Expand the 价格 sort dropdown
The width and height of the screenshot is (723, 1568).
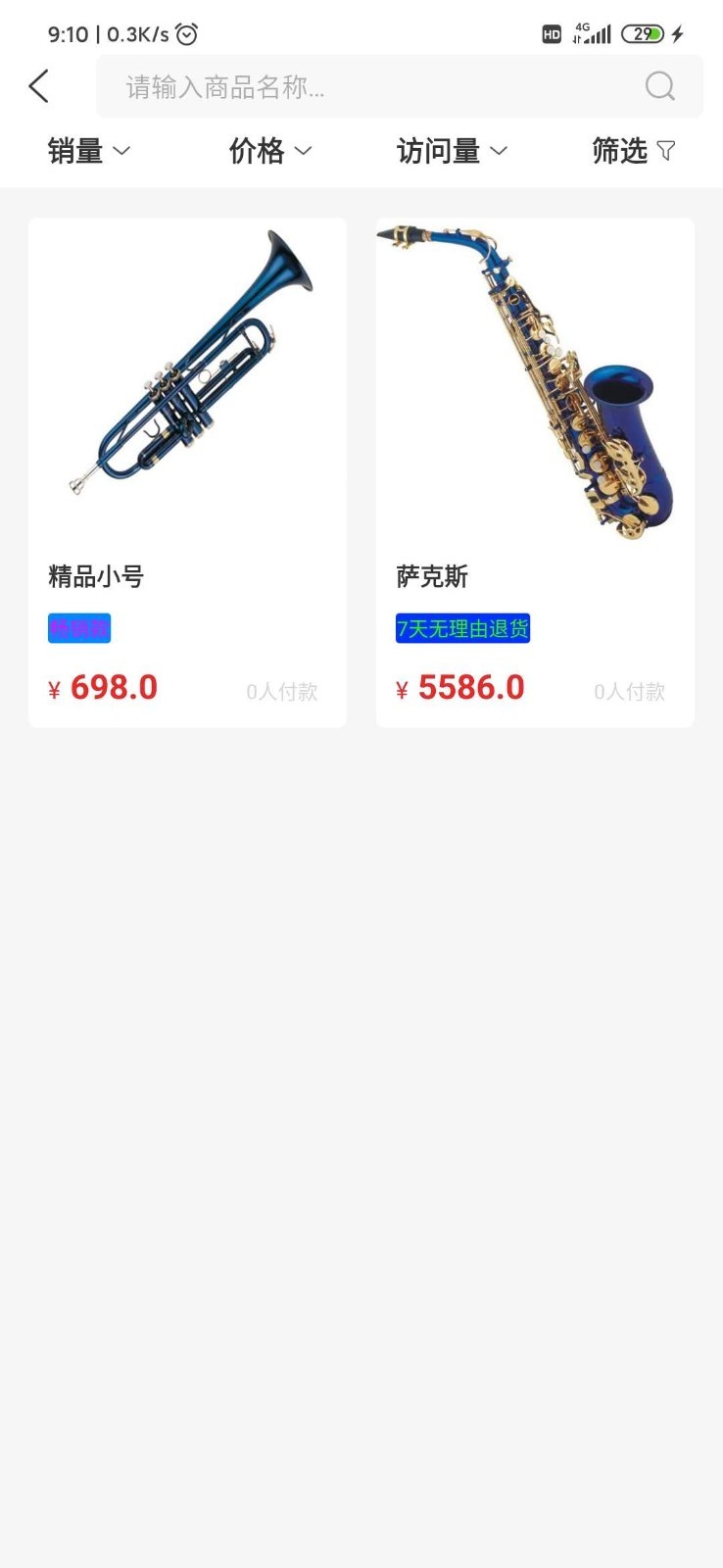tap(270, 151)
